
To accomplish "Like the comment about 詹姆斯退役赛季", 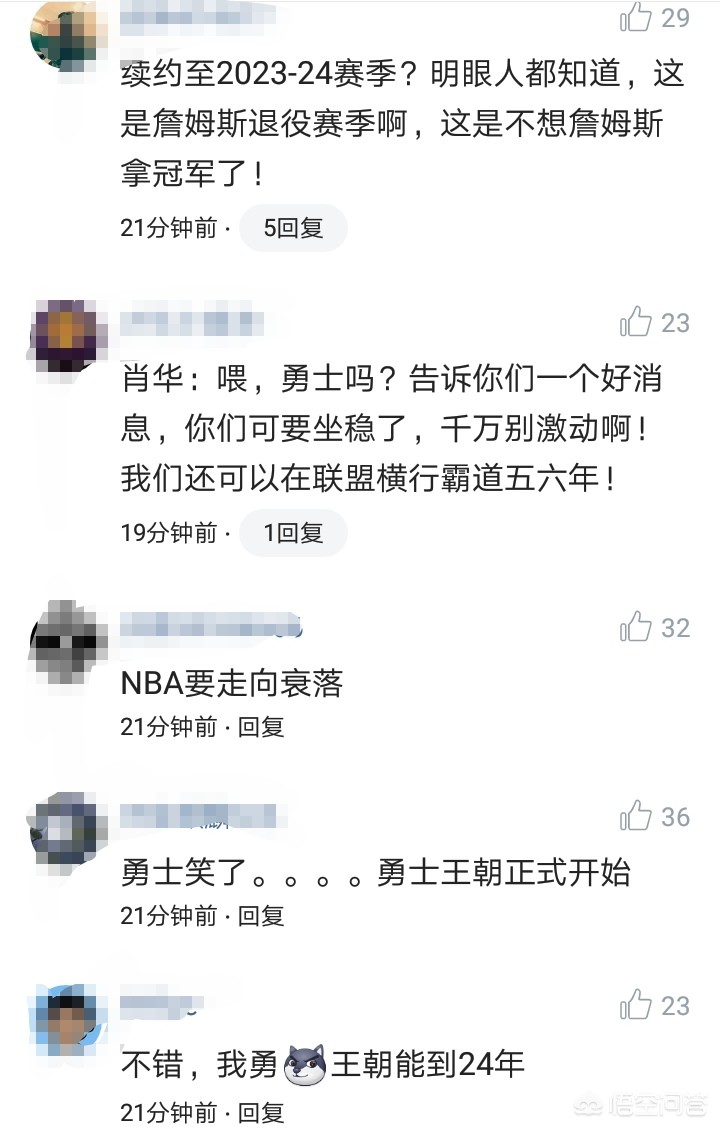I will (636, 17).
